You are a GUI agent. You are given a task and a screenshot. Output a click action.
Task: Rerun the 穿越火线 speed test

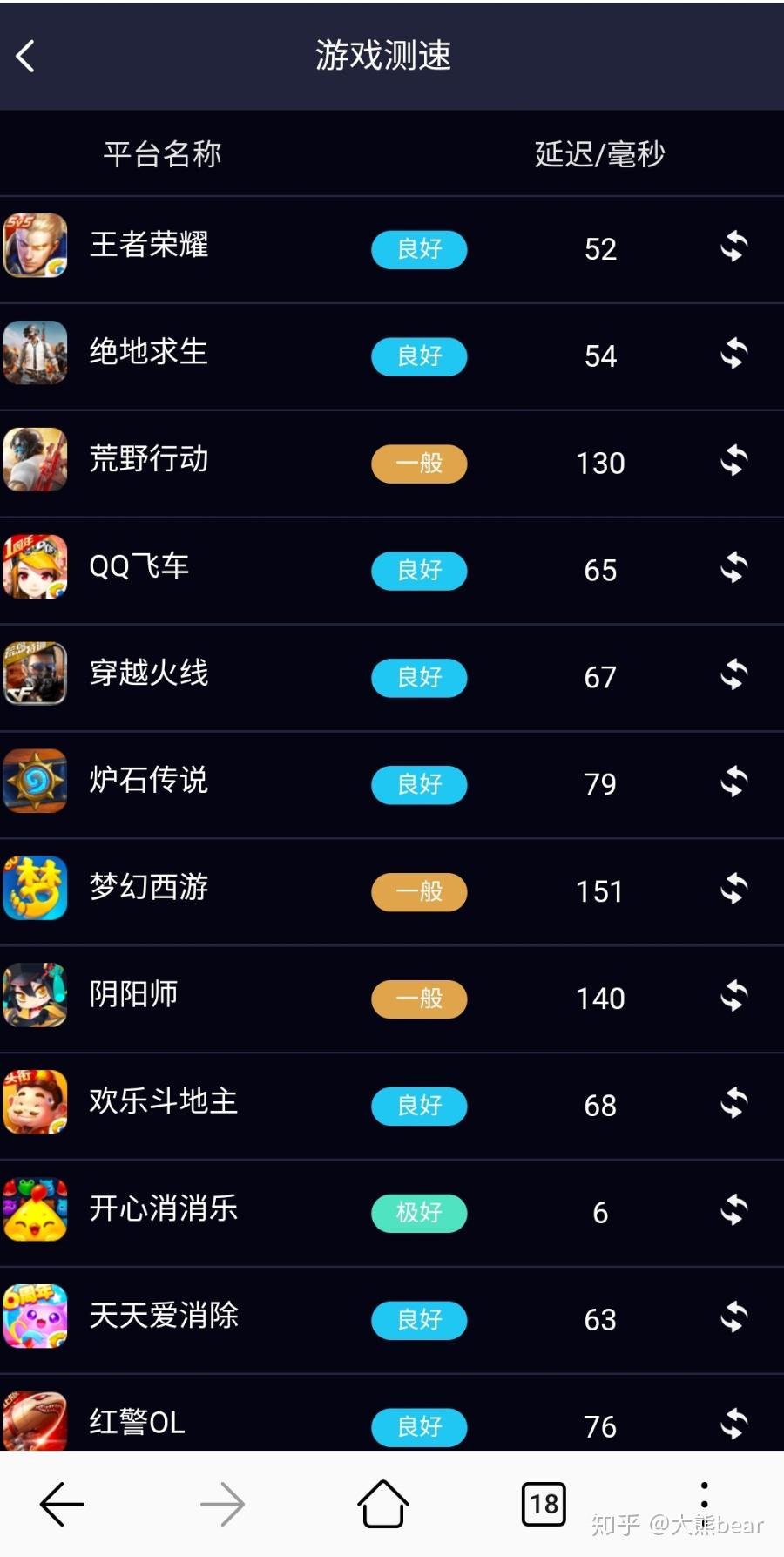click(733, 676)
